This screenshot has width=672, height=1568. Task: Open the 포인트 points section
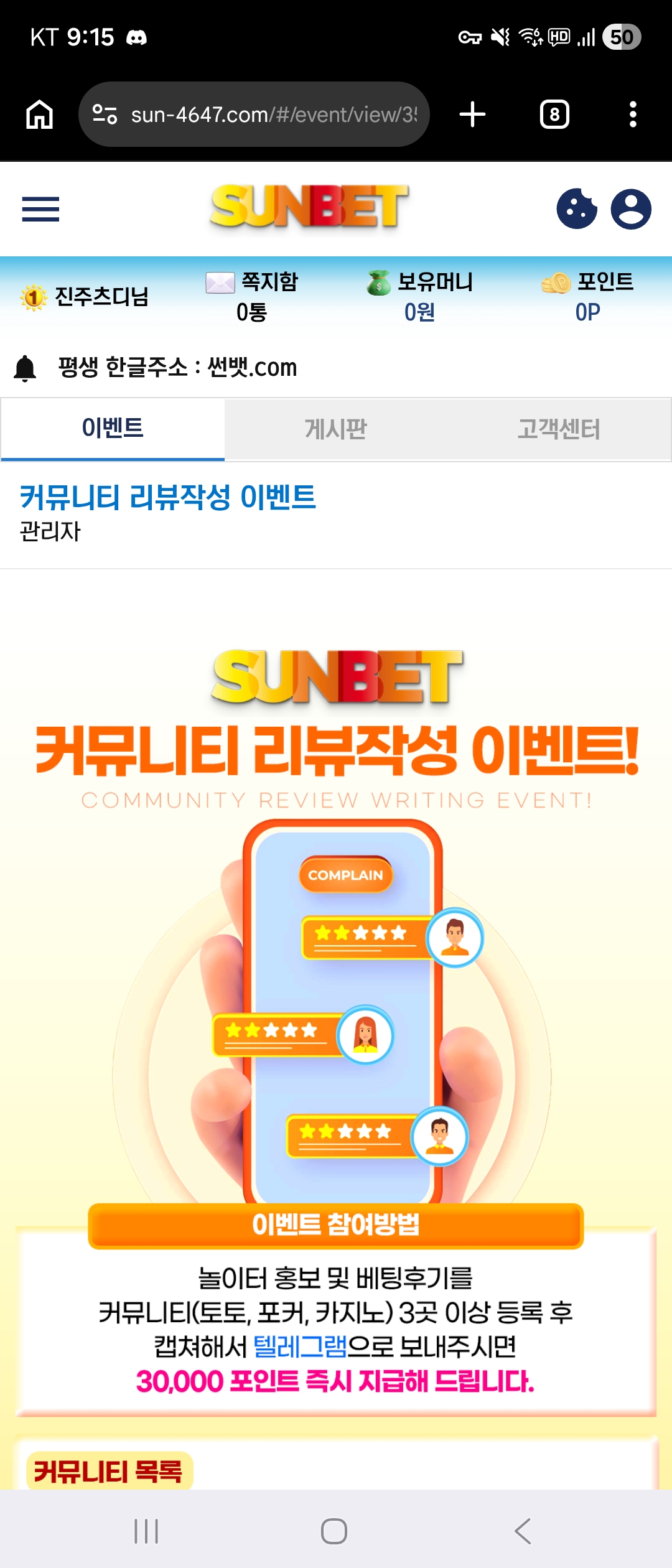(x=587, y=296)
